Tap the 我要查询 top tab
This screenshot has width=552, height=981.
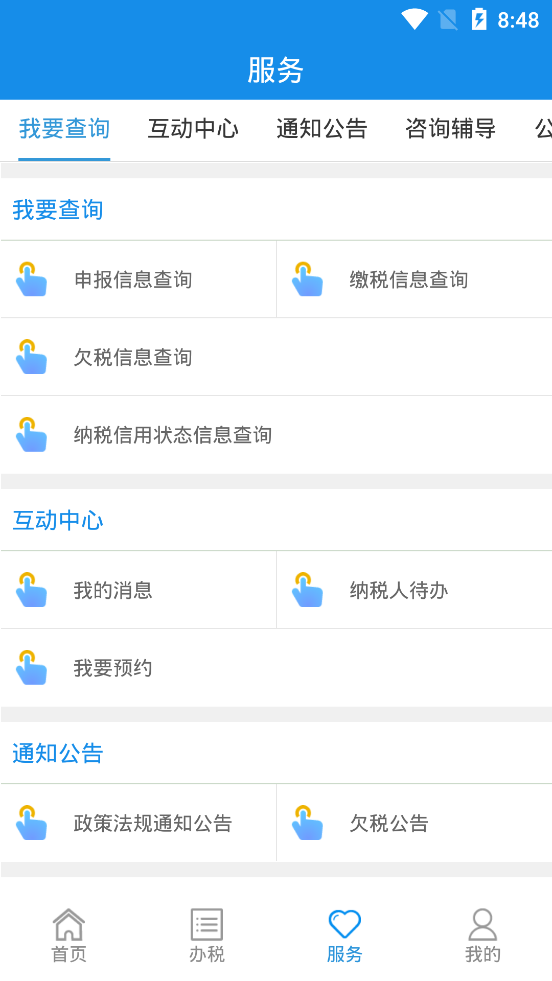point(64,129)
